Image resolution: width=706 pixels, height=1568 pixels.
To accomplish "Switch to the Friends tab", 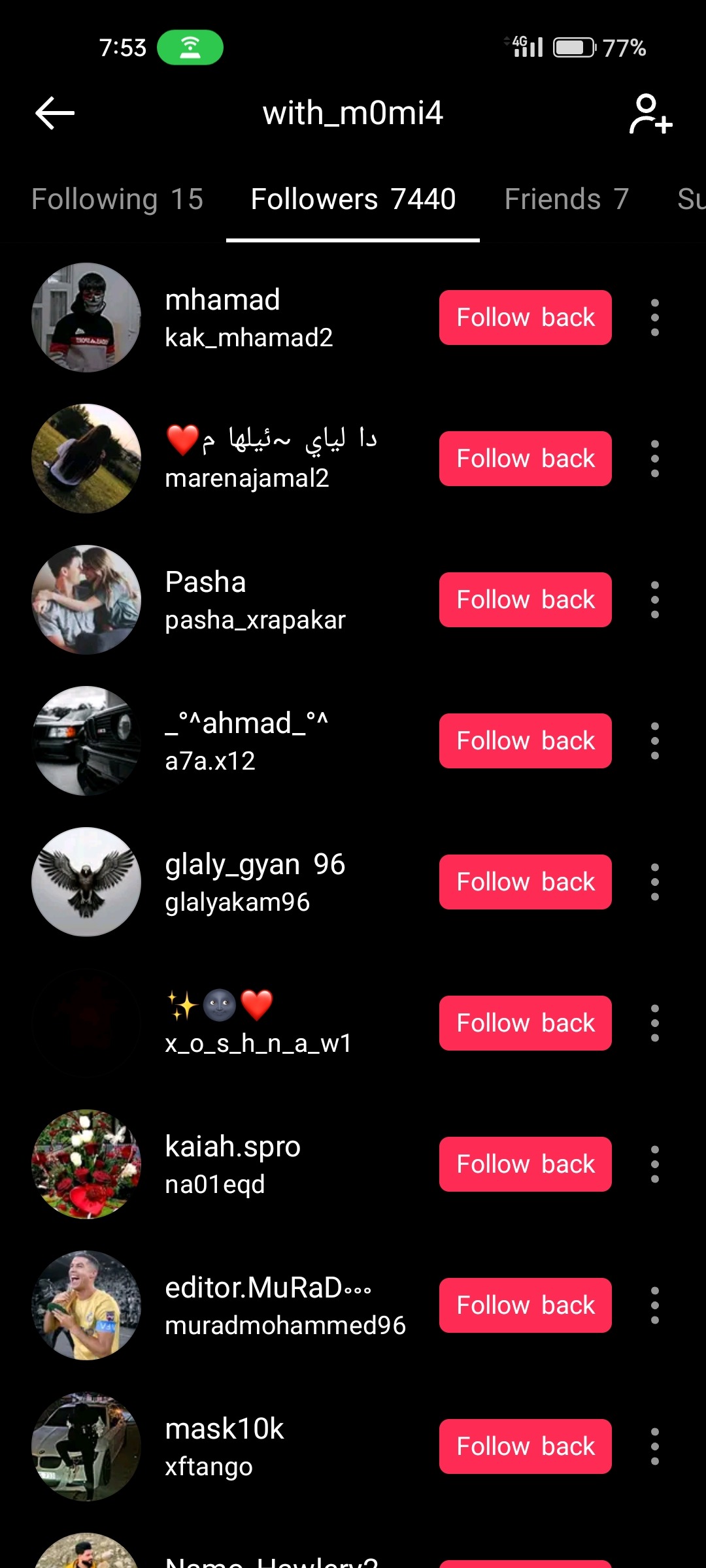I will pyautogui.click(x=566, y=199).
